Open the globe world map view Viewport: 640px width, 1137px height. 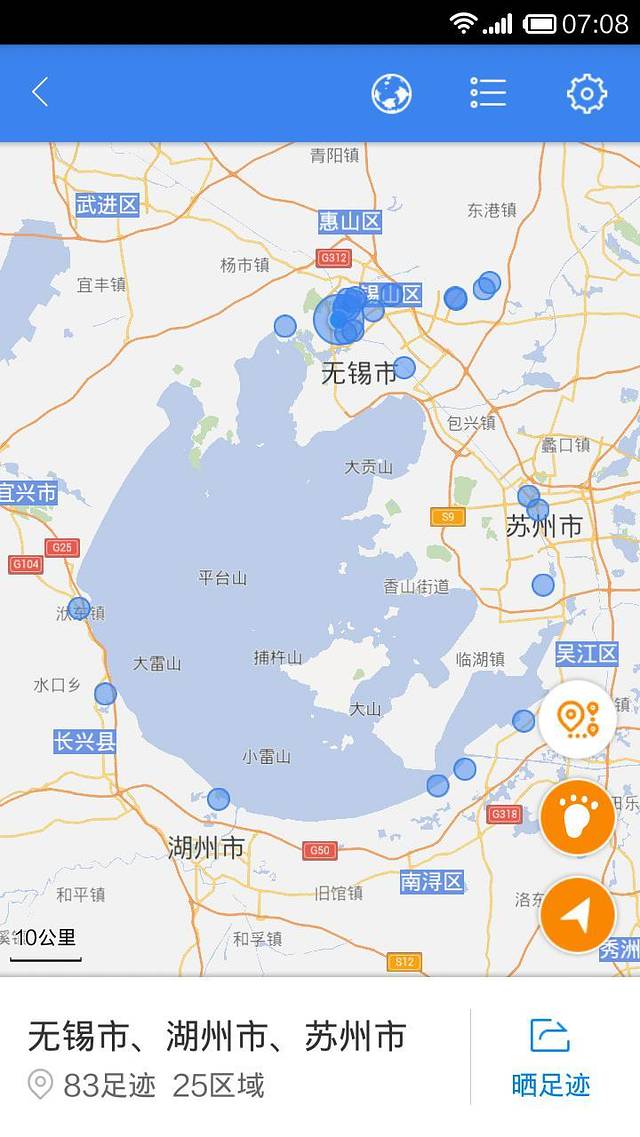click(392, 93)
